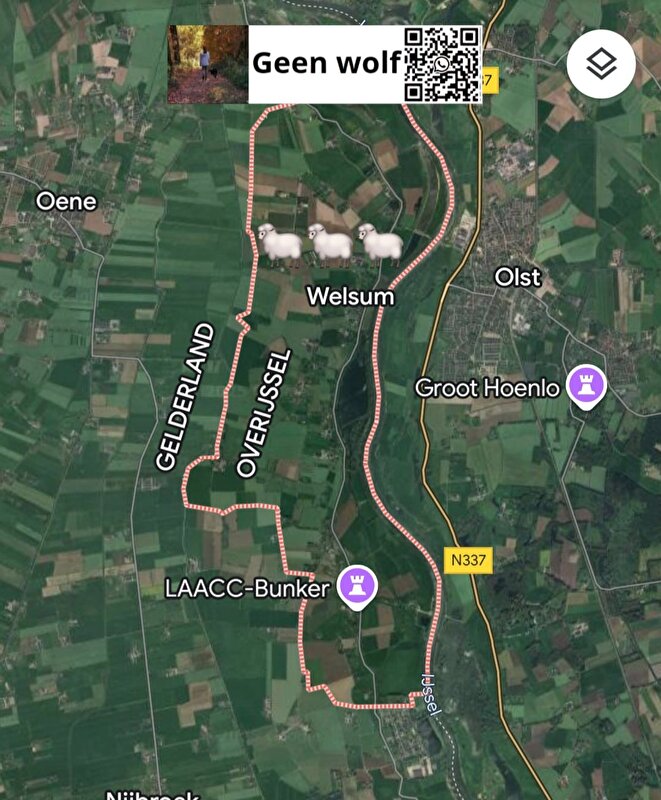Viewport: 661px width, 800px height.
Task: Open the LAACC-Bunker place marker
Action: pos(355,586)
